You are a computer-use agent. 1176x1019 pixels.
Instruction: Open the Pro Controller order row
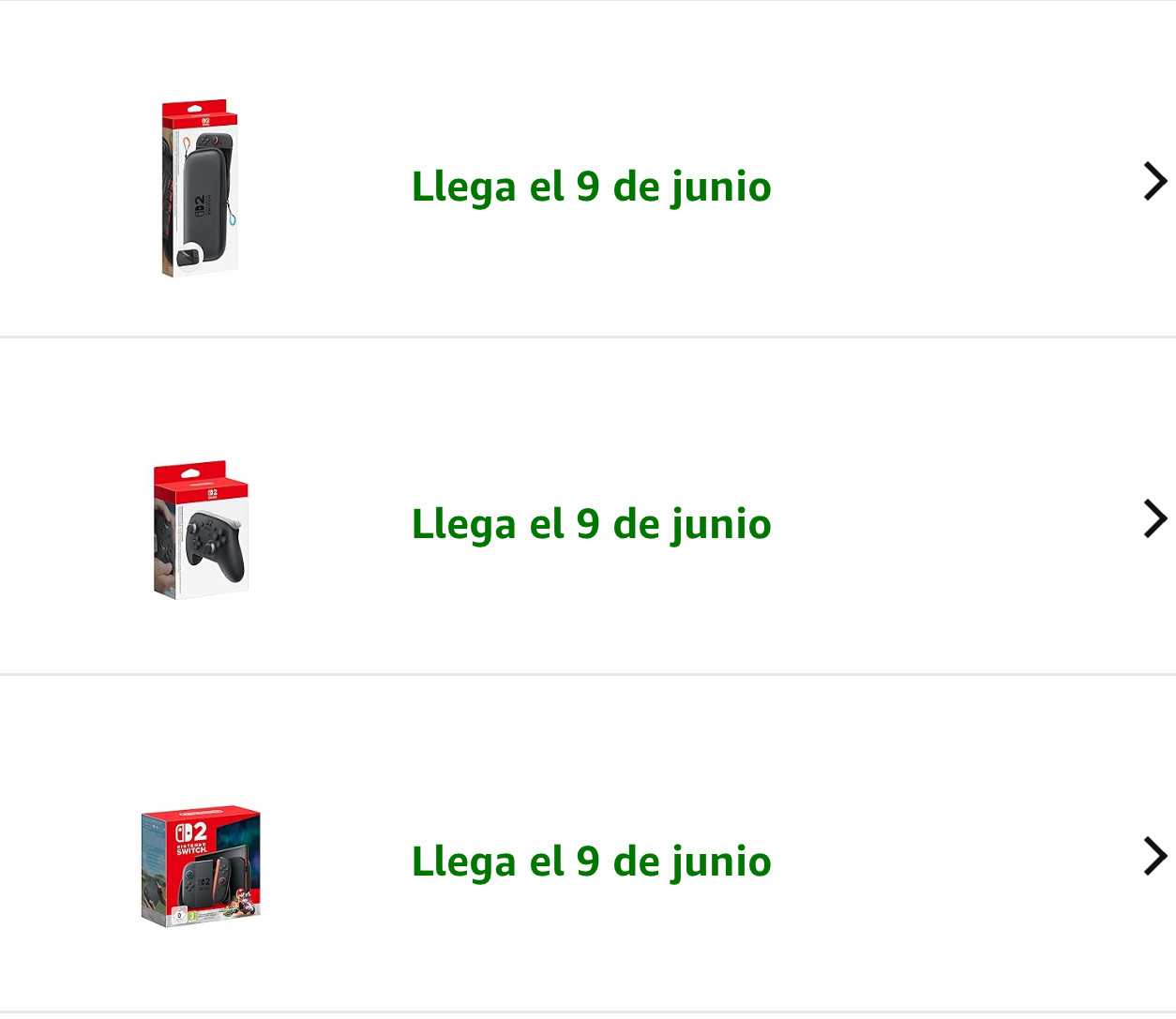[x=588, y=506]
